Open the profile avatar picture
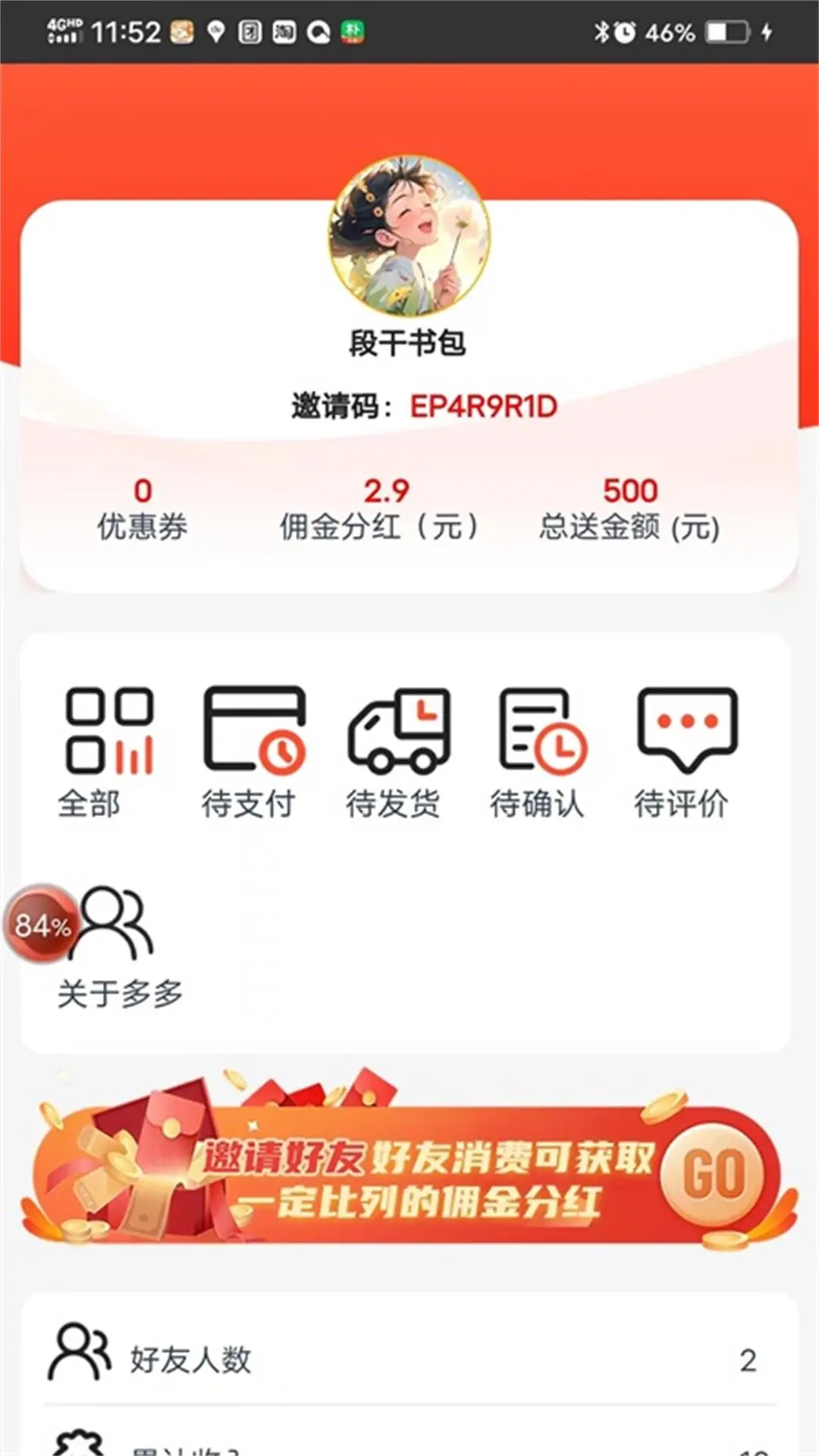The width and height of the screenshot is (819, 1456). point(409,237)
